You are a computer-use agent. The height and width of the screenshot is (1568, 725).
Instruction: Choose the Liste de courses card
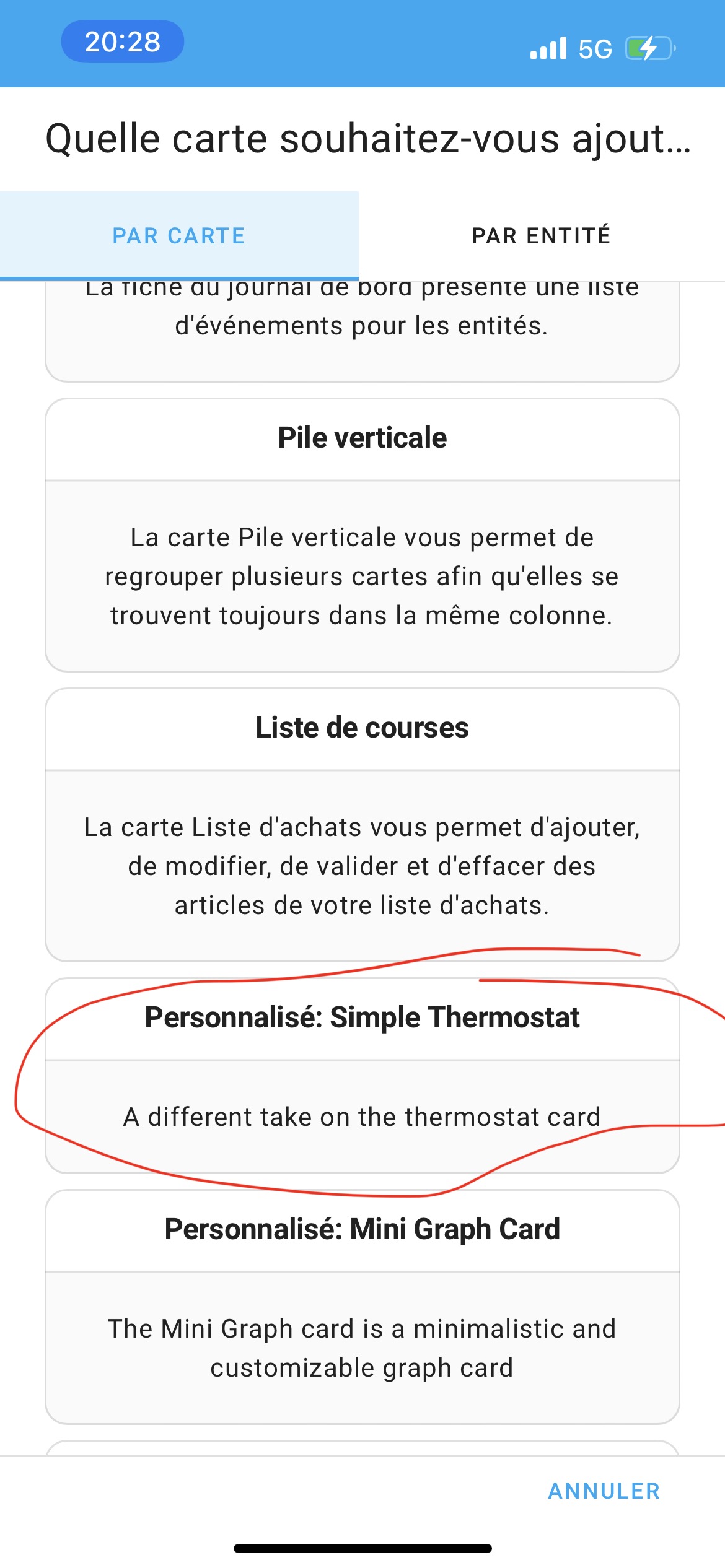tap(362, 825)
